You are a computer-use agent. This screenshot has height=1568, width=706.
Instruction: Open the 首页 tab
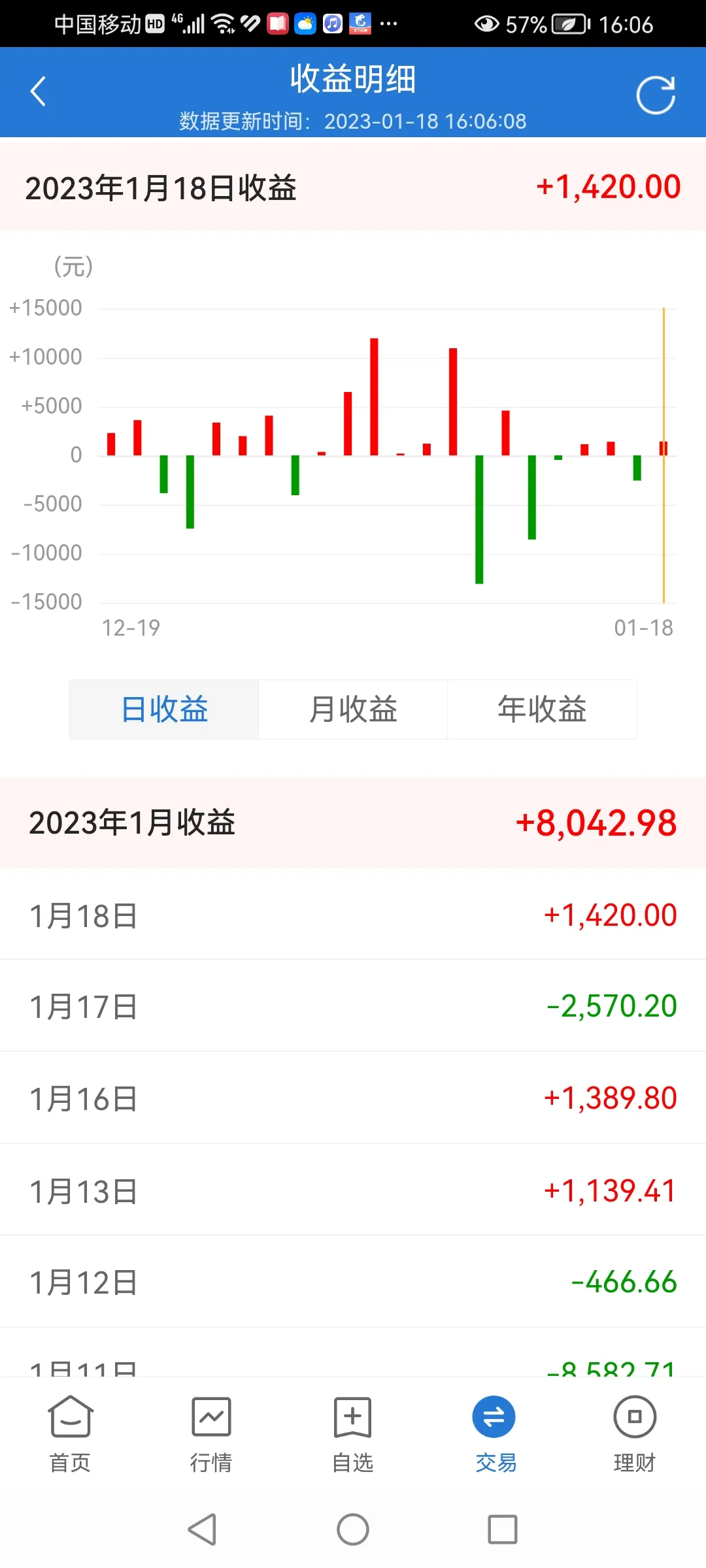(x=71, y=1433)
